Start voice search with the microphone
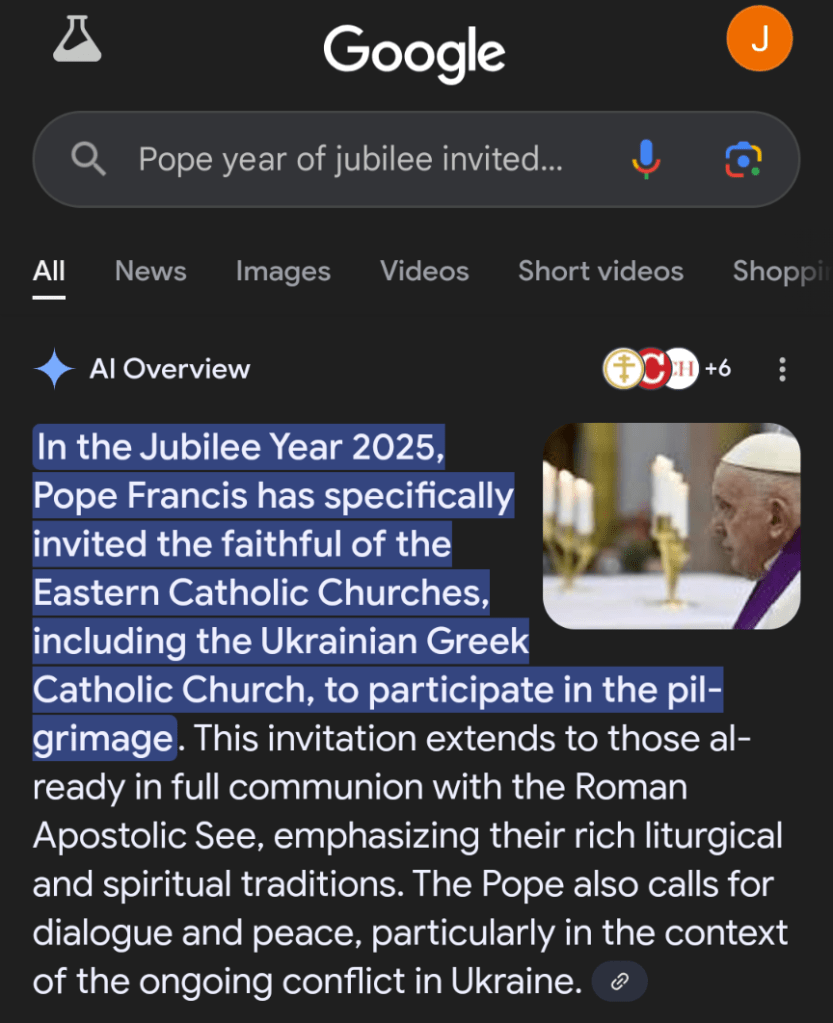This screenshot has width=833, height=1023. [x=646, y=159]
